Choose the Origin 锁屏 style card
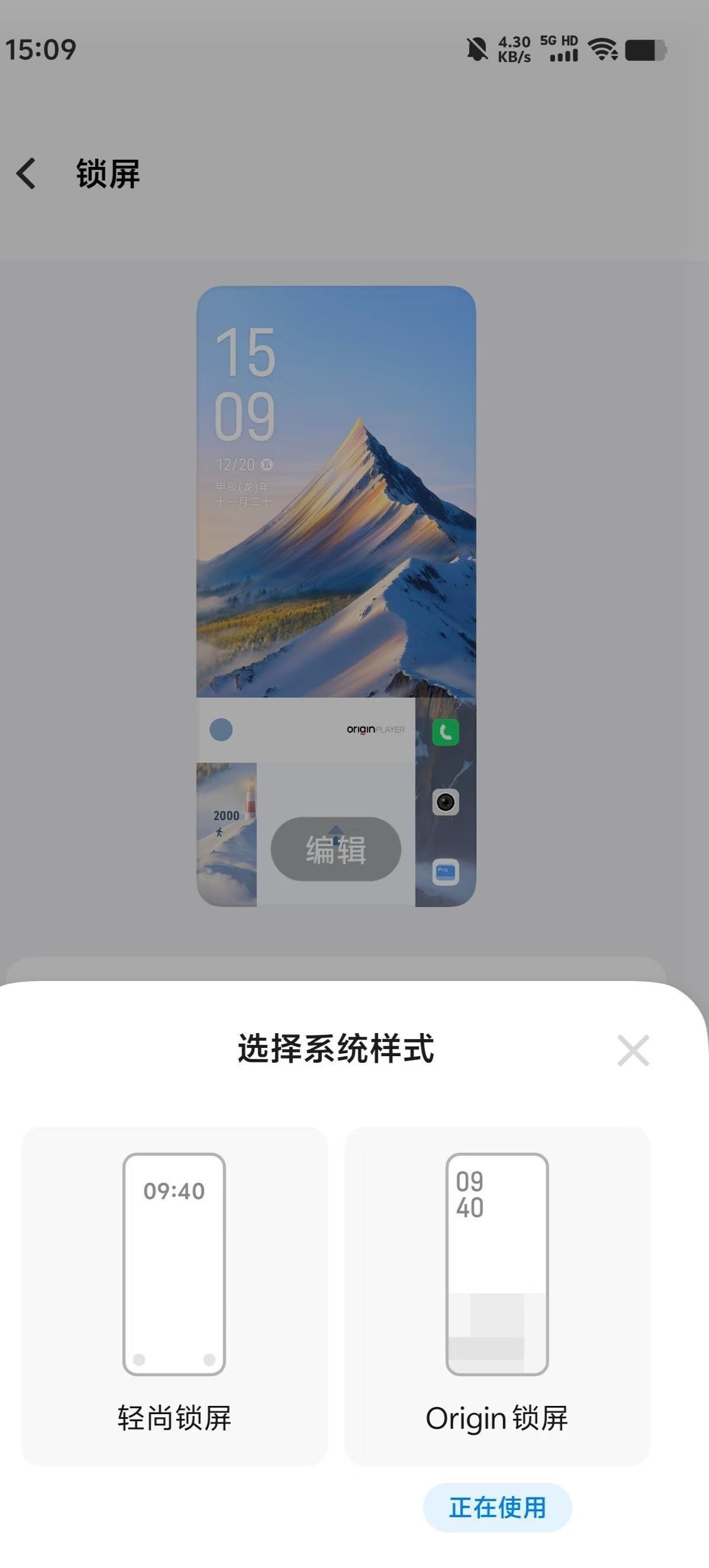709x1568 pixels. [497, 1295]
